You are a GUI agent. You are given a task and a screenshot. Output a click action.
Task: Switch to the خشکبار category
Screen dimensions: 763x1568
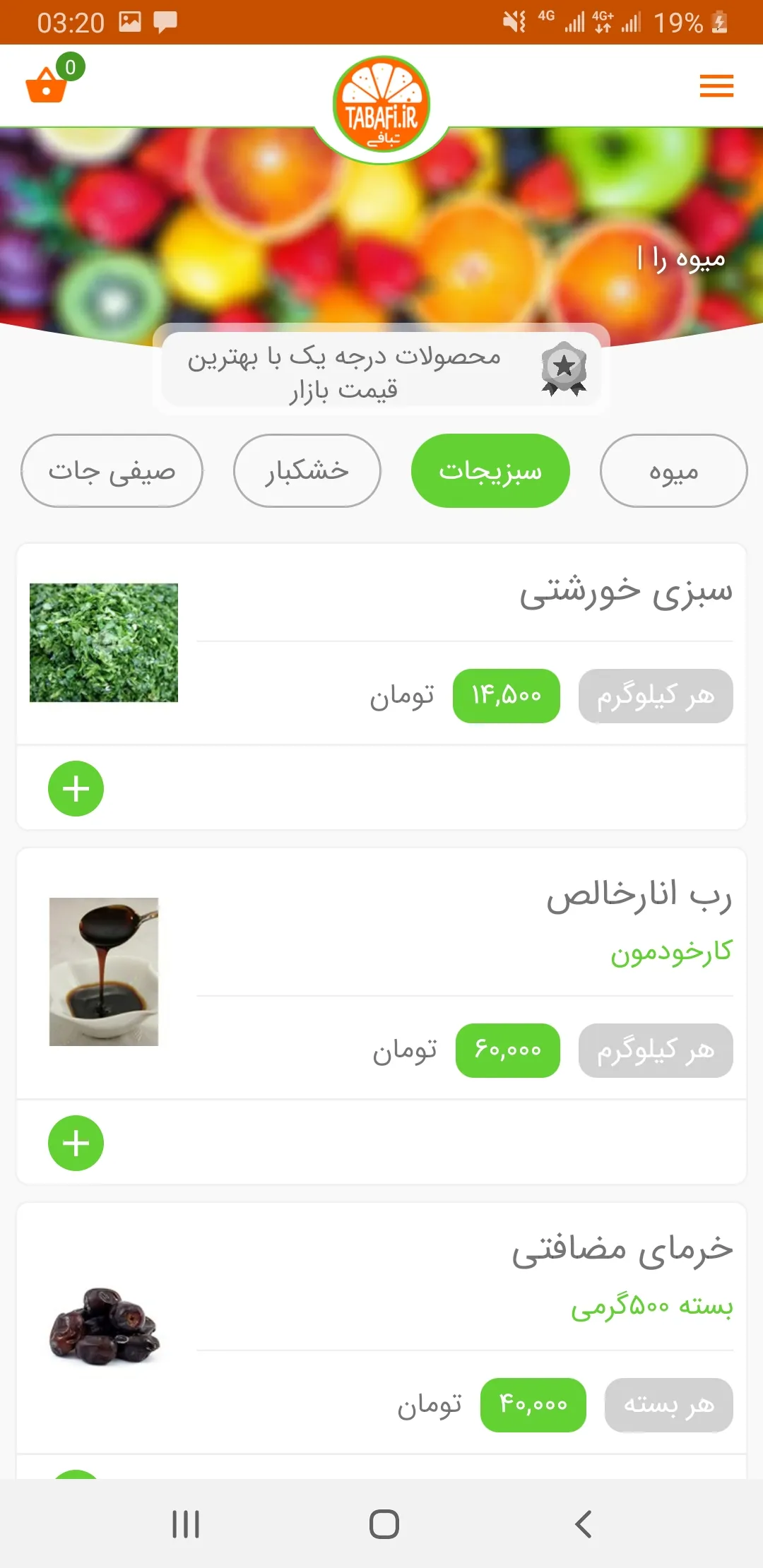coord(307,471)
